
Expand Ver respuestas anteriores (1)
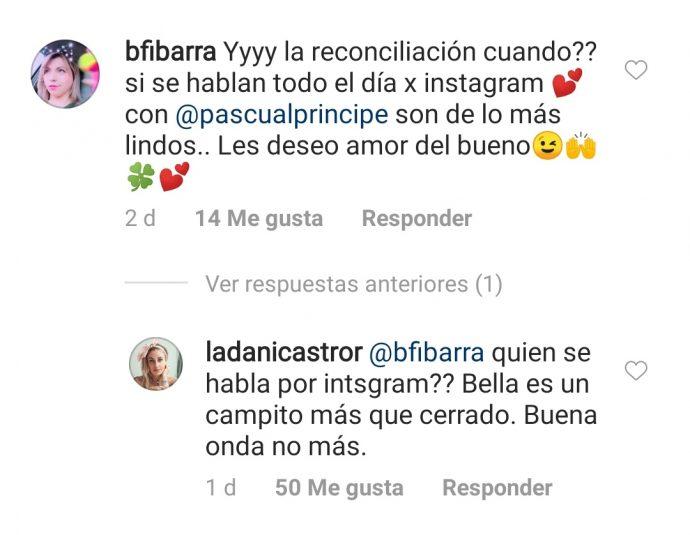[353, 284]
